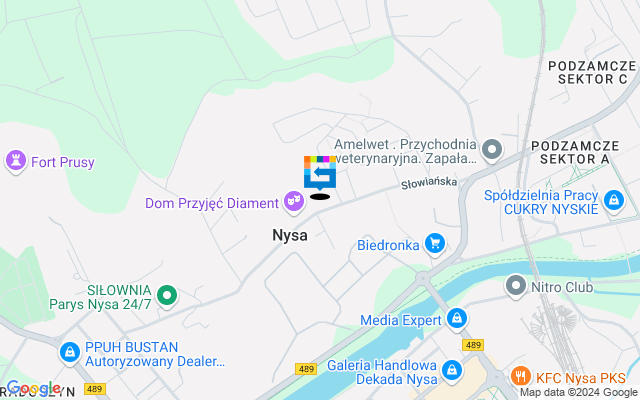Select the Biedronka shop marker
Screen dimensions: 640x400
tap(434, 244)
